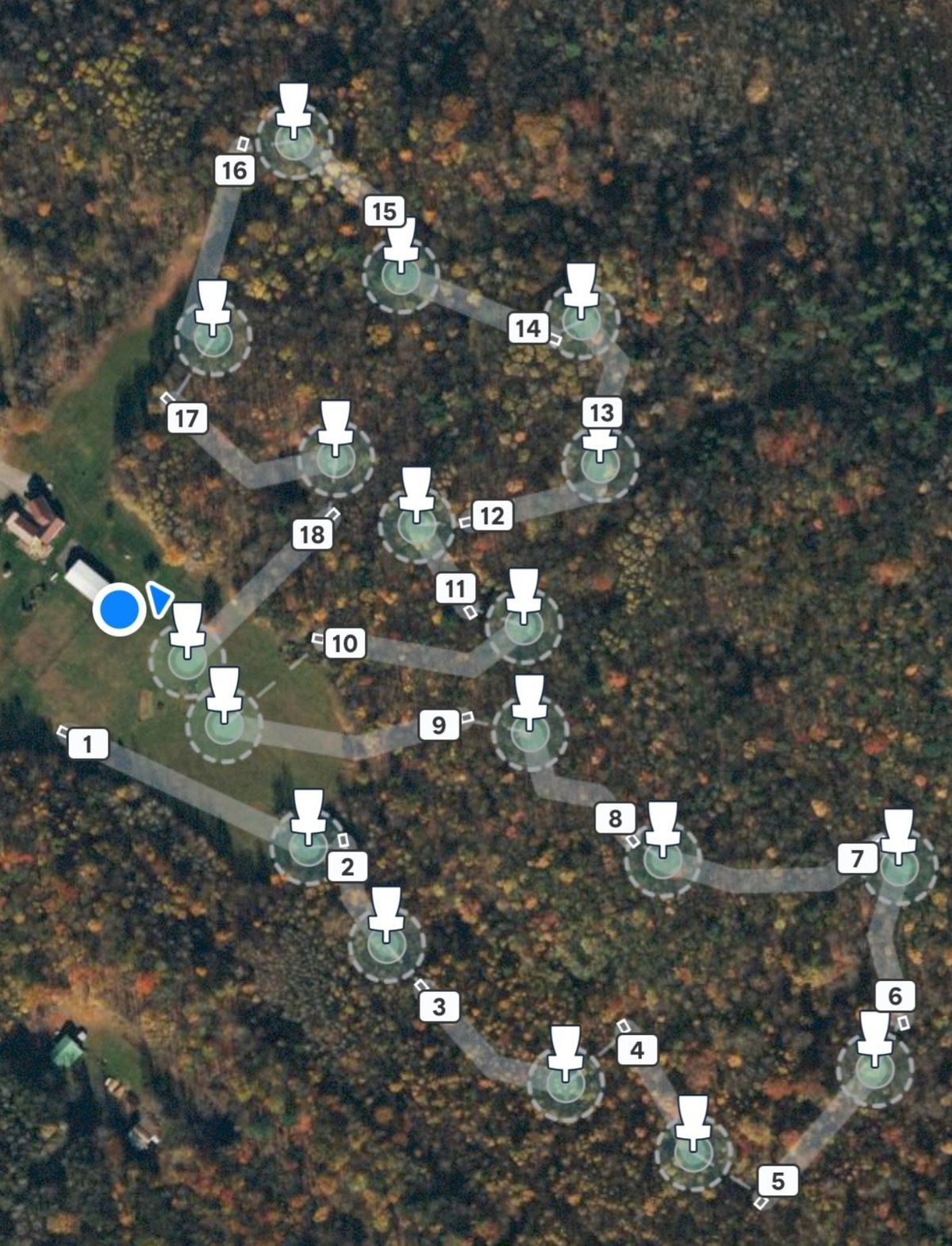Tap the hole 3 label
952x1246 pixels.
[439, 1006]
